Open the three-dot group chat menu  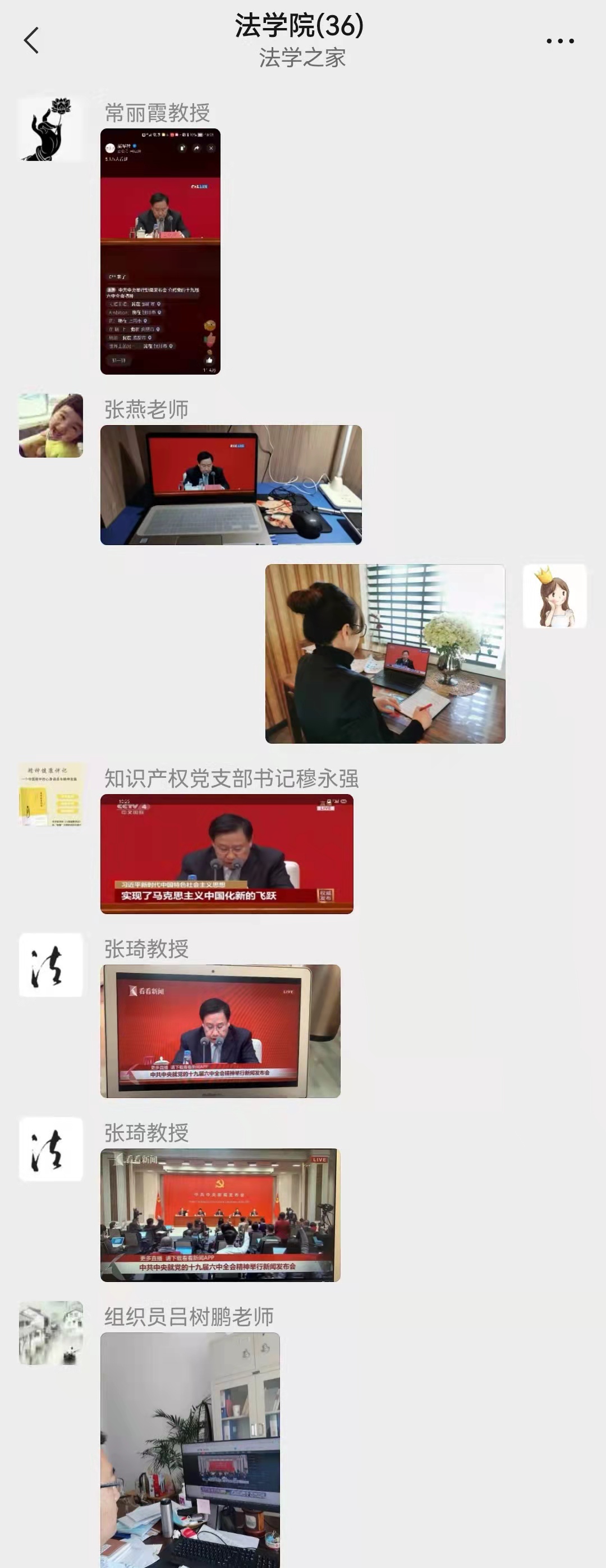(560, 41)
